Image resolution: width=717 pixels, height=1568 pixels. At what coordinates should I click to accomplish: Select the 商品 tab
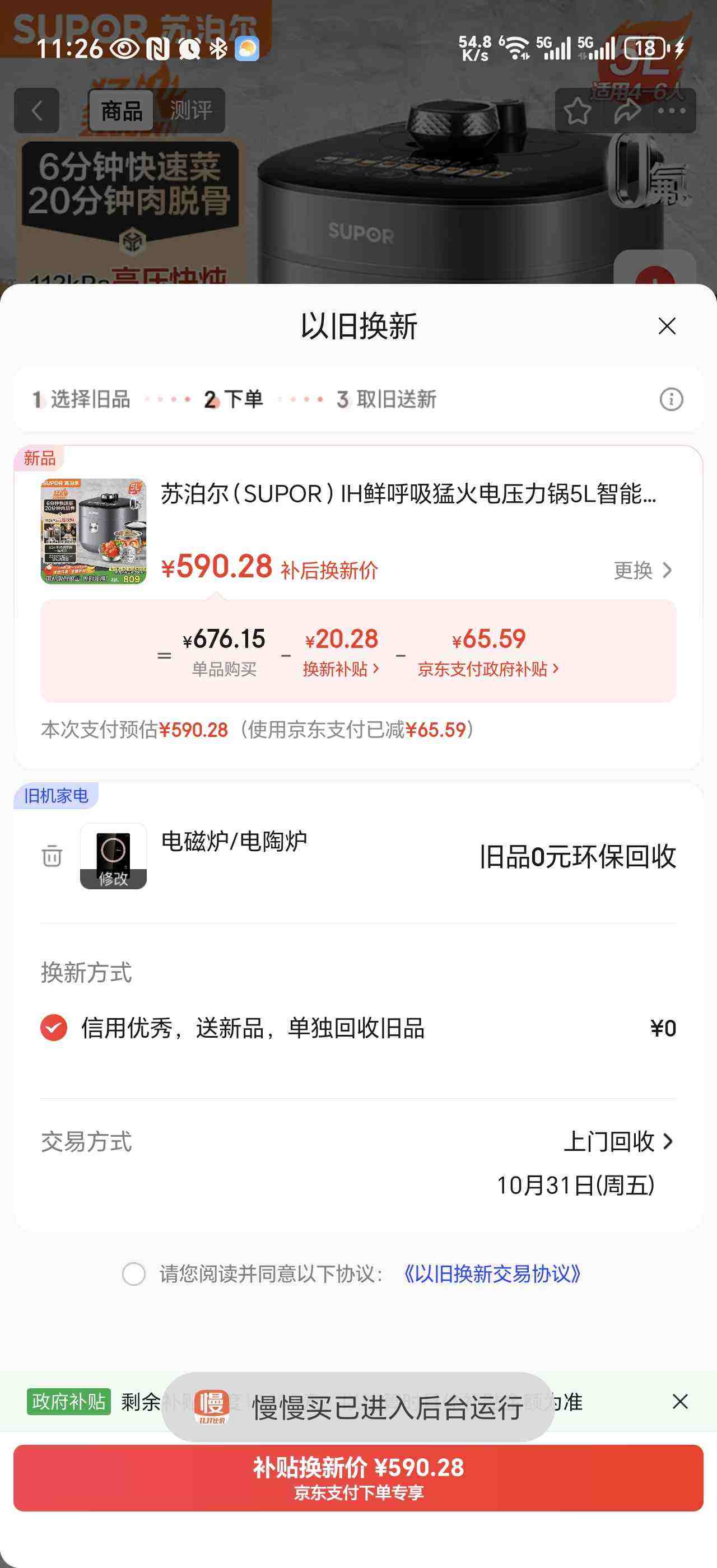[123, 111]
